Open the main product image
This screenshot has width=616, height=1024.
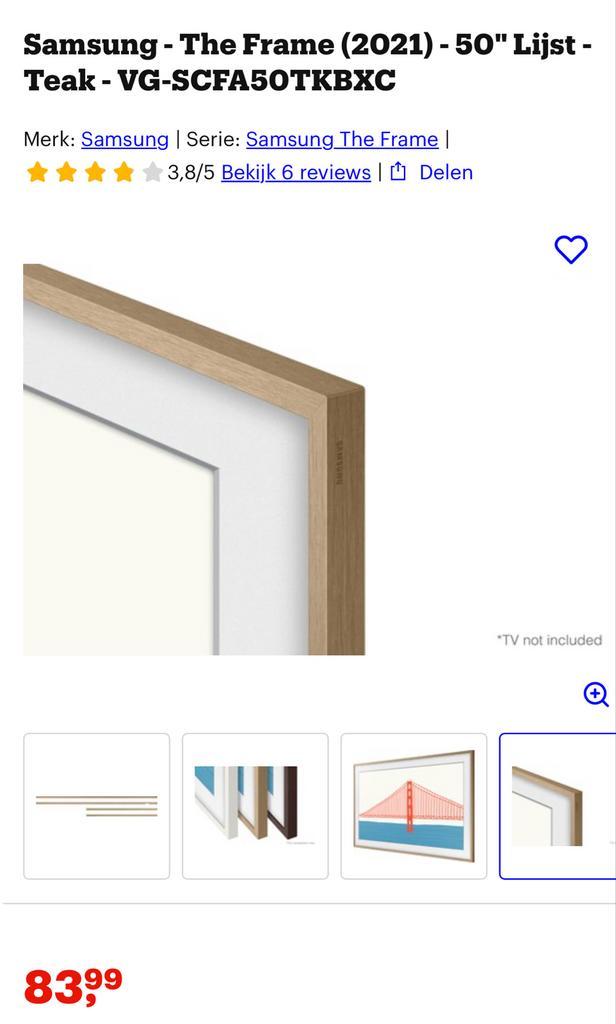pos(194,460)
